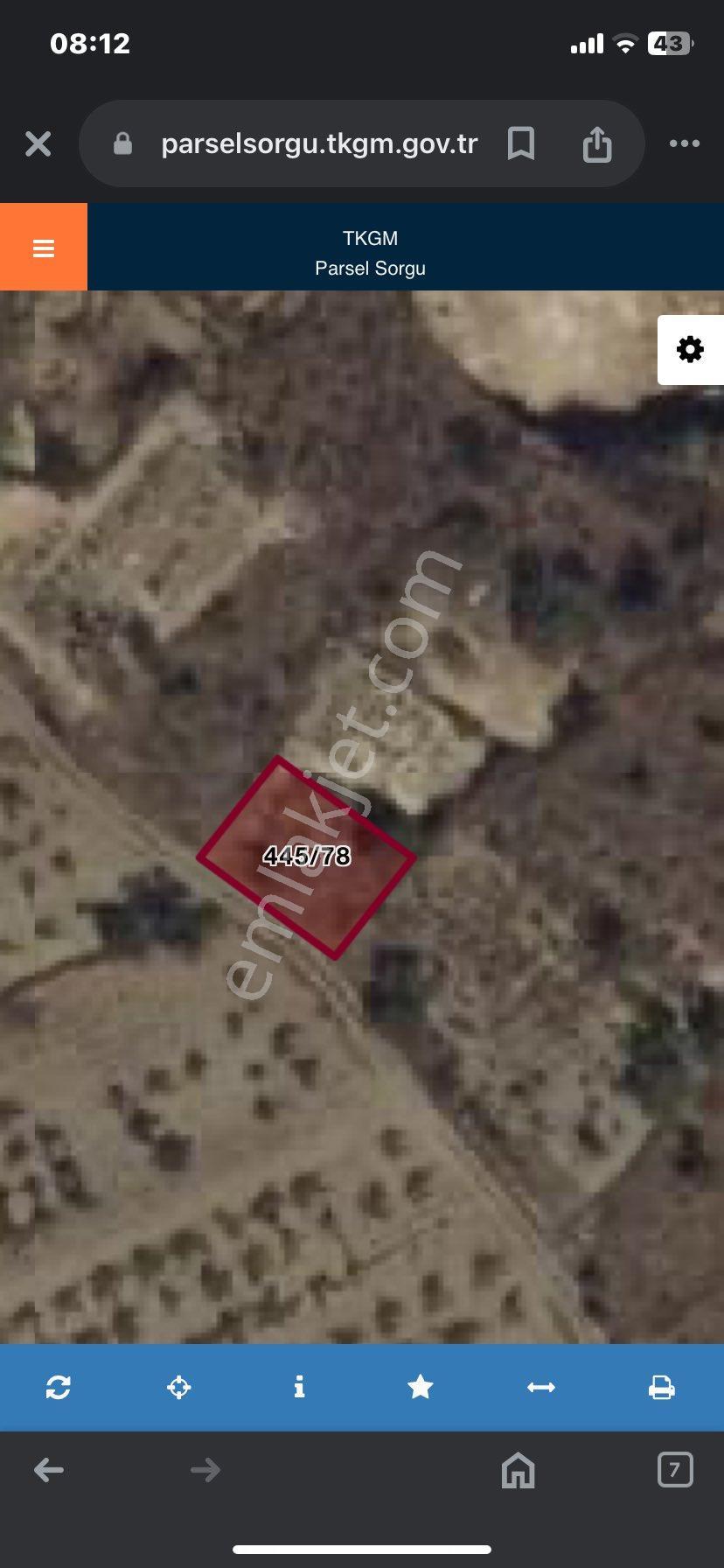Go back to the previous page
Viewport: 724px width, 1568px height.
(x=49, y=1470)
